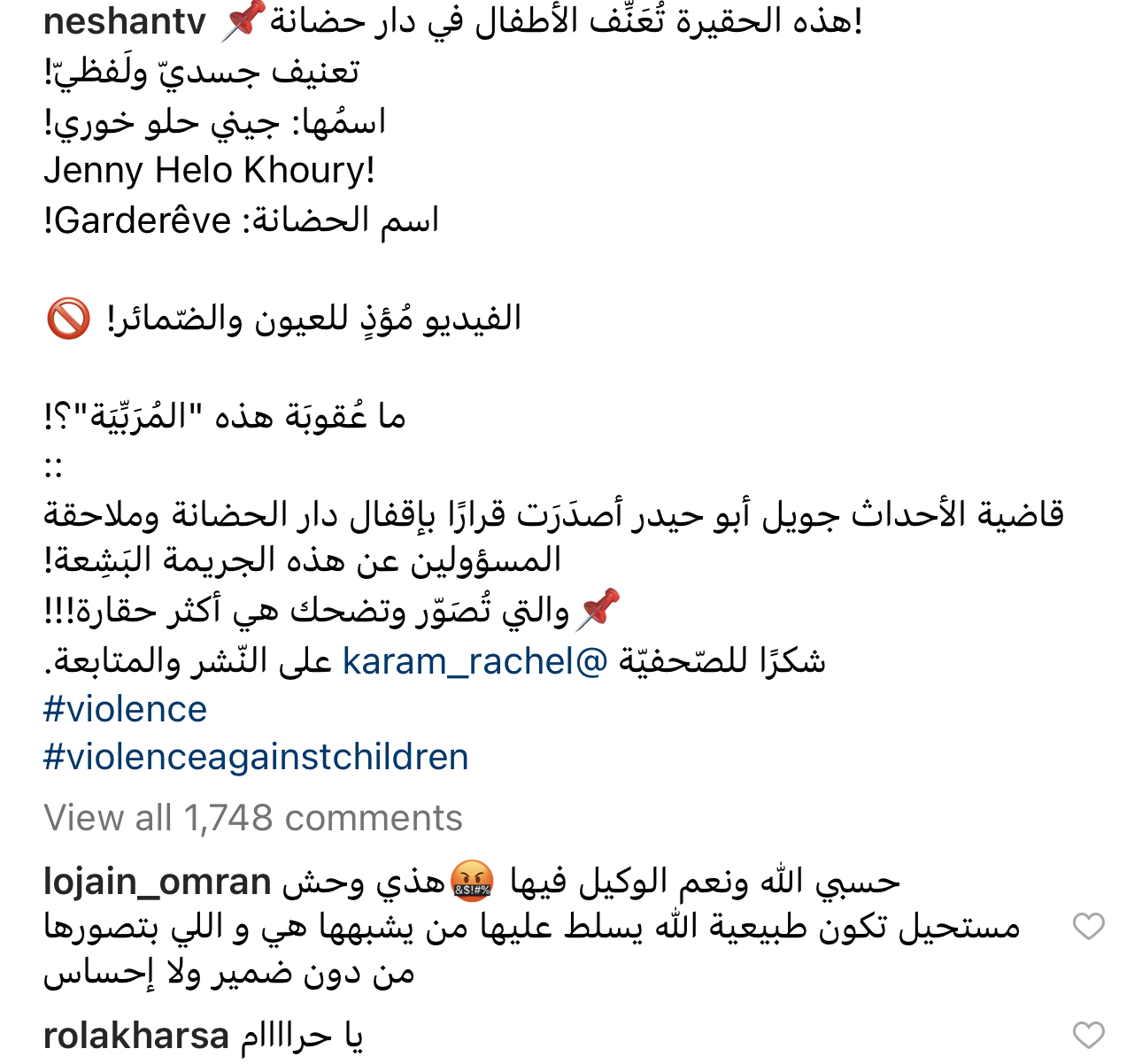Open the #violenceagainstchildren hashtag
The height and width of the screenshot is (1064, 1142).
coord(256,757)
